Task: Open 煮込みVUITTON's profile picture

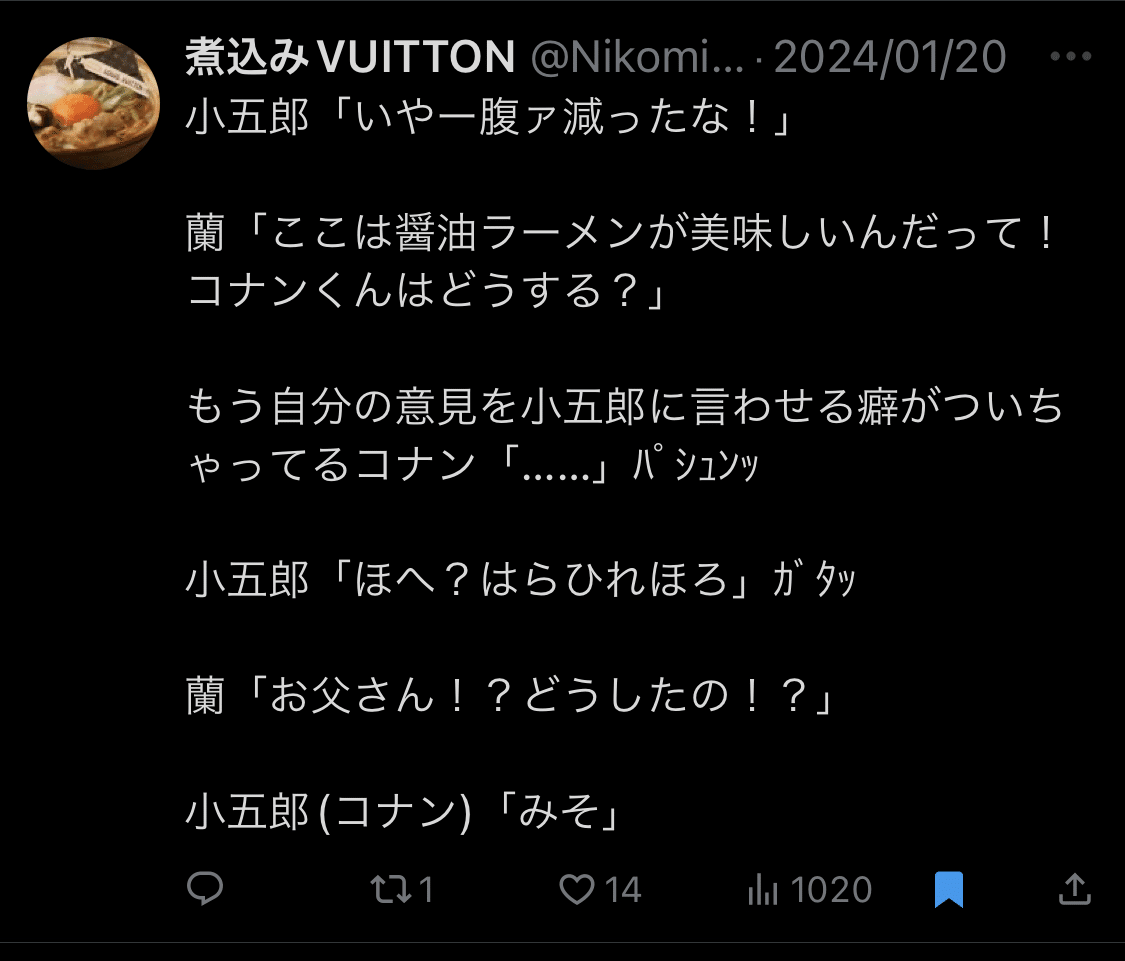Action: click(93, 103)
